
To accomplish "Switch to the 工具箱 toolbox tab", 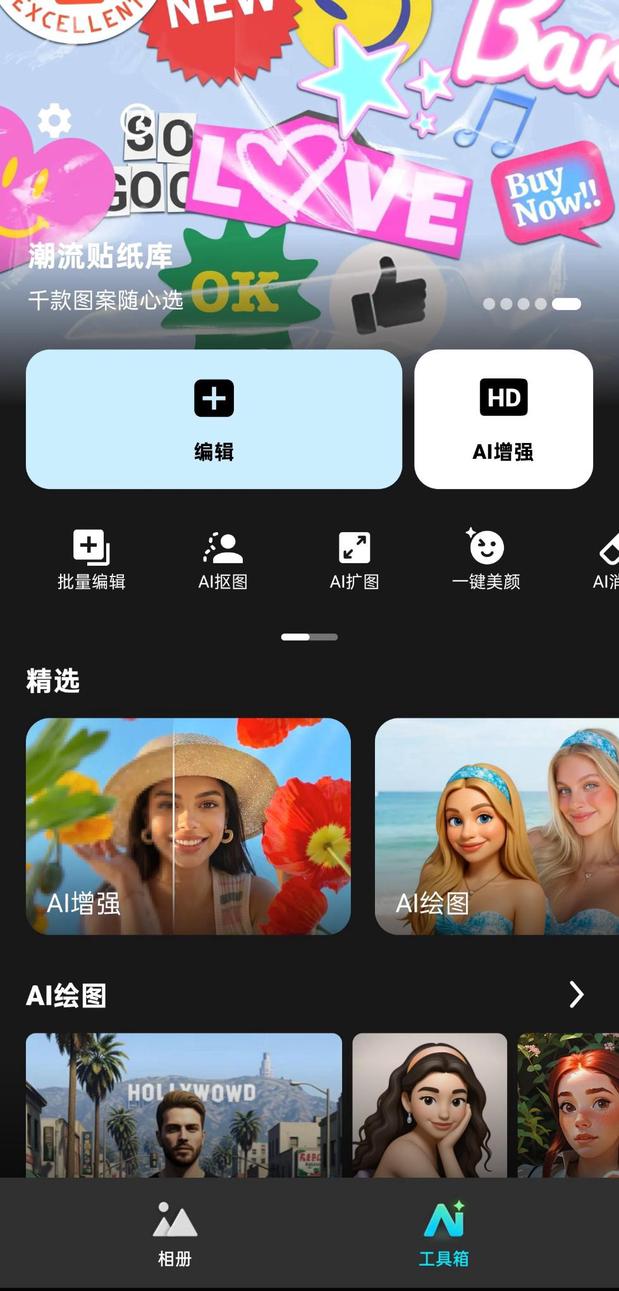I will tap(443, 1234).
